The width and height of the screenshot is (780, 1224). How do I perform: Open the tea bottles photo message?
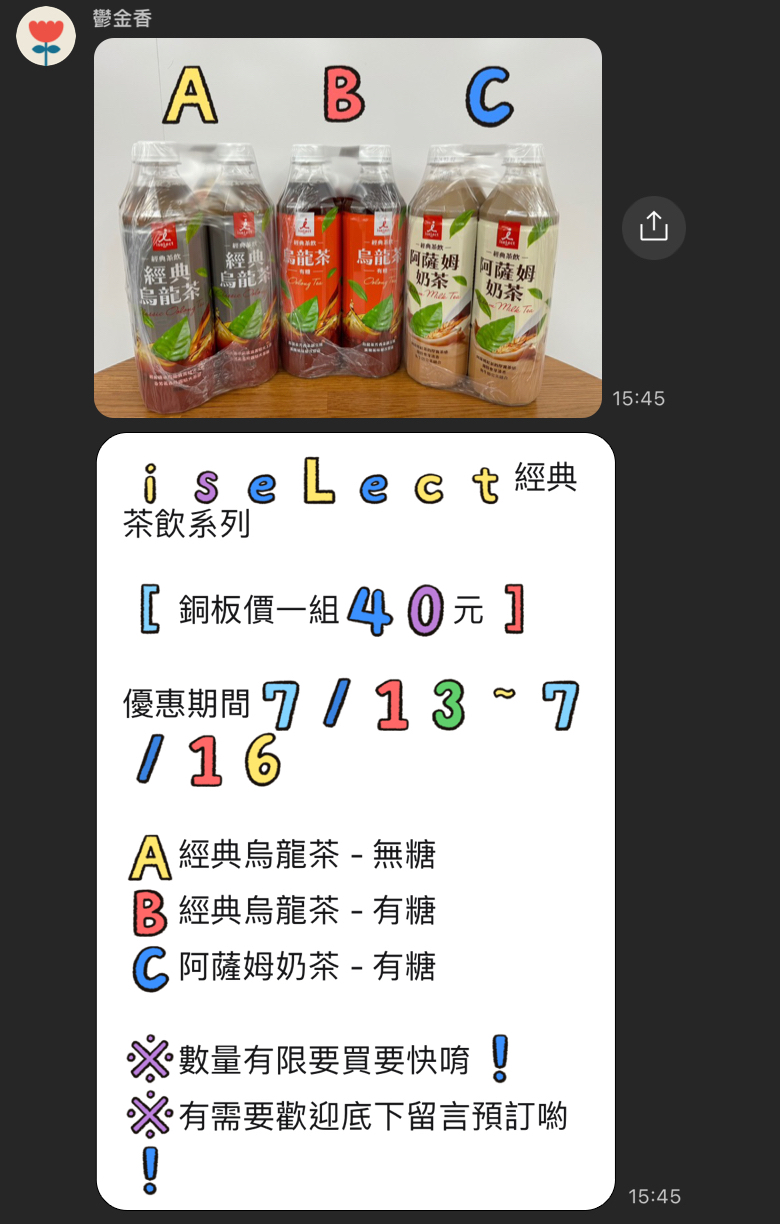coord(348,228)
